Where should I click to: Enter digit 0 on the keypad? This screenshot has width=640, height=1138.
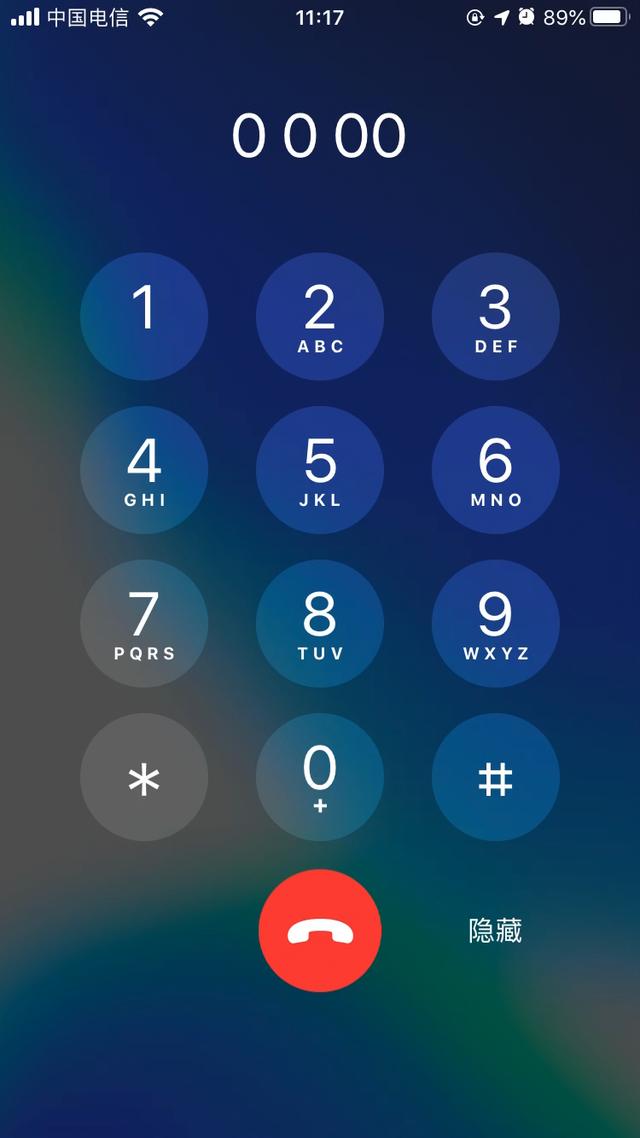(320, 777)
